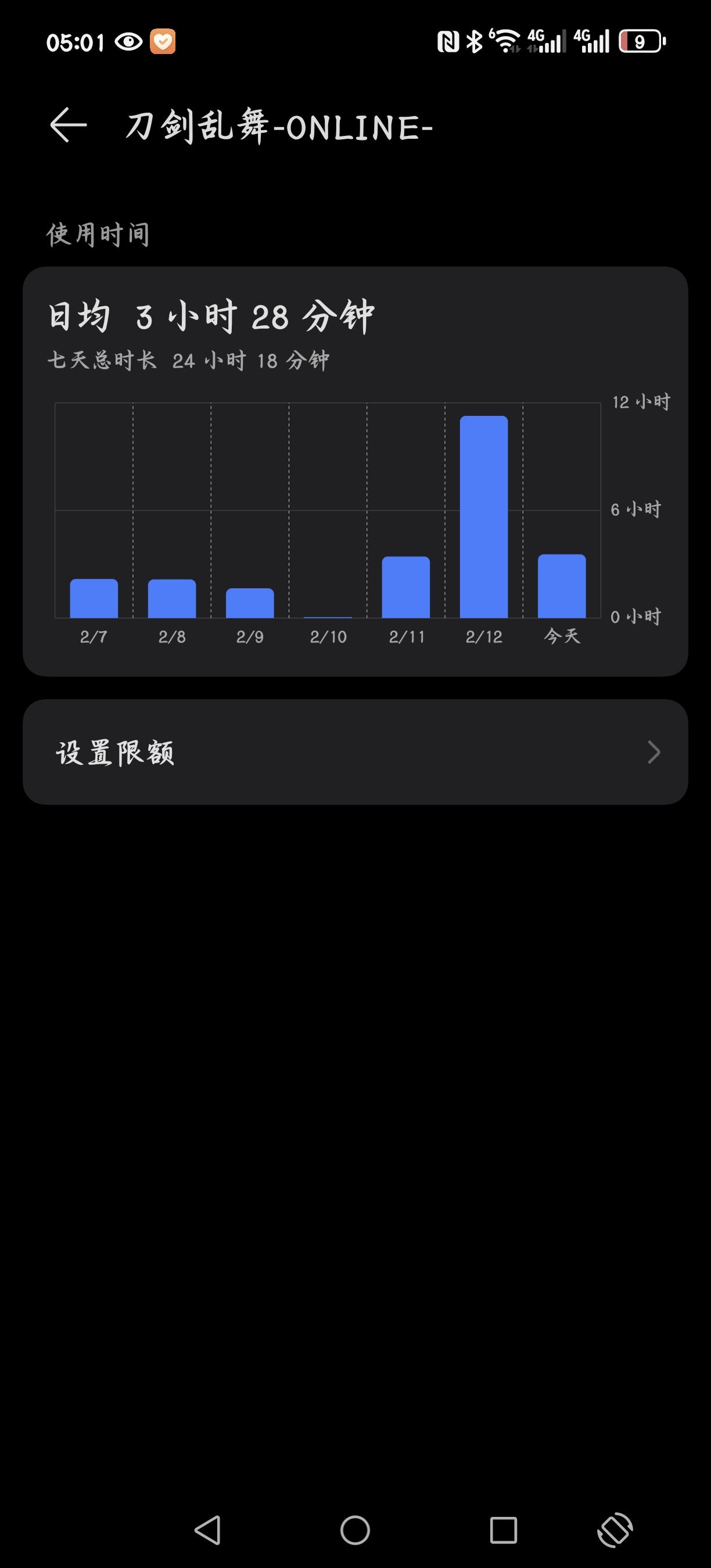This screenshot has width=711, height=1568.
Task: Open the recent apps overview
Action: click(x=504, y=1530)
